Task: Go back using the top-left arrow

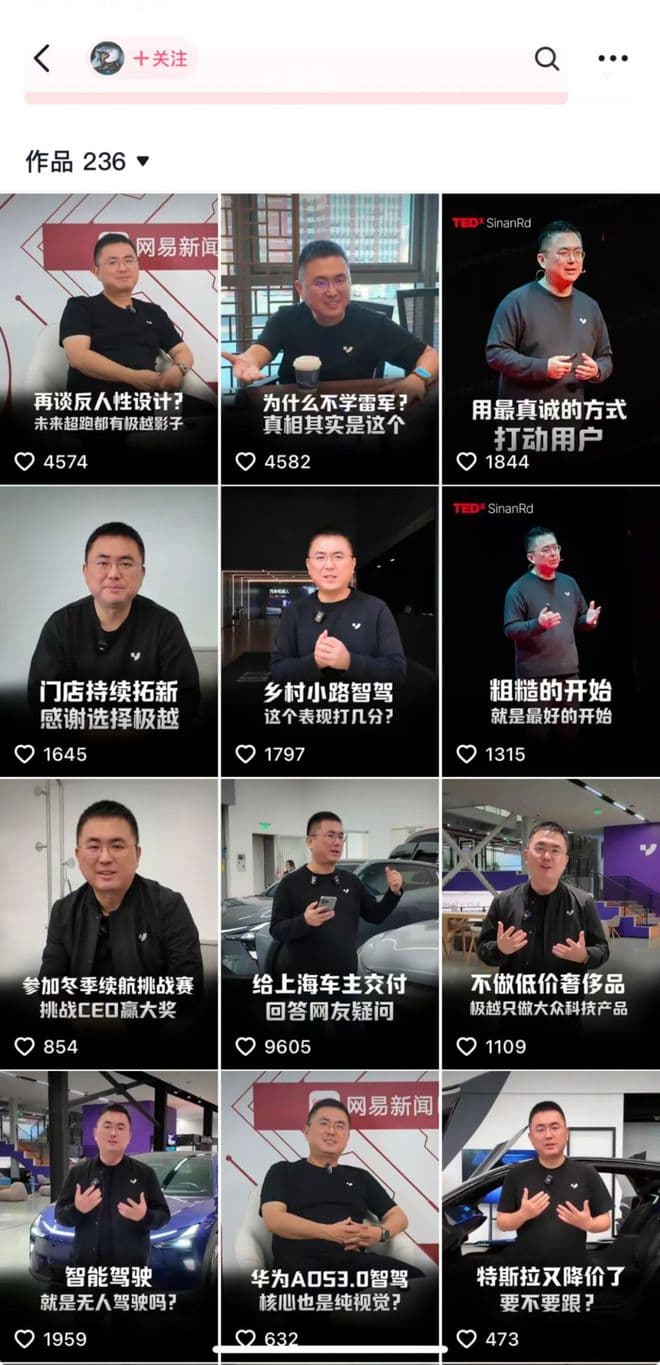Action: pos(41,58)
